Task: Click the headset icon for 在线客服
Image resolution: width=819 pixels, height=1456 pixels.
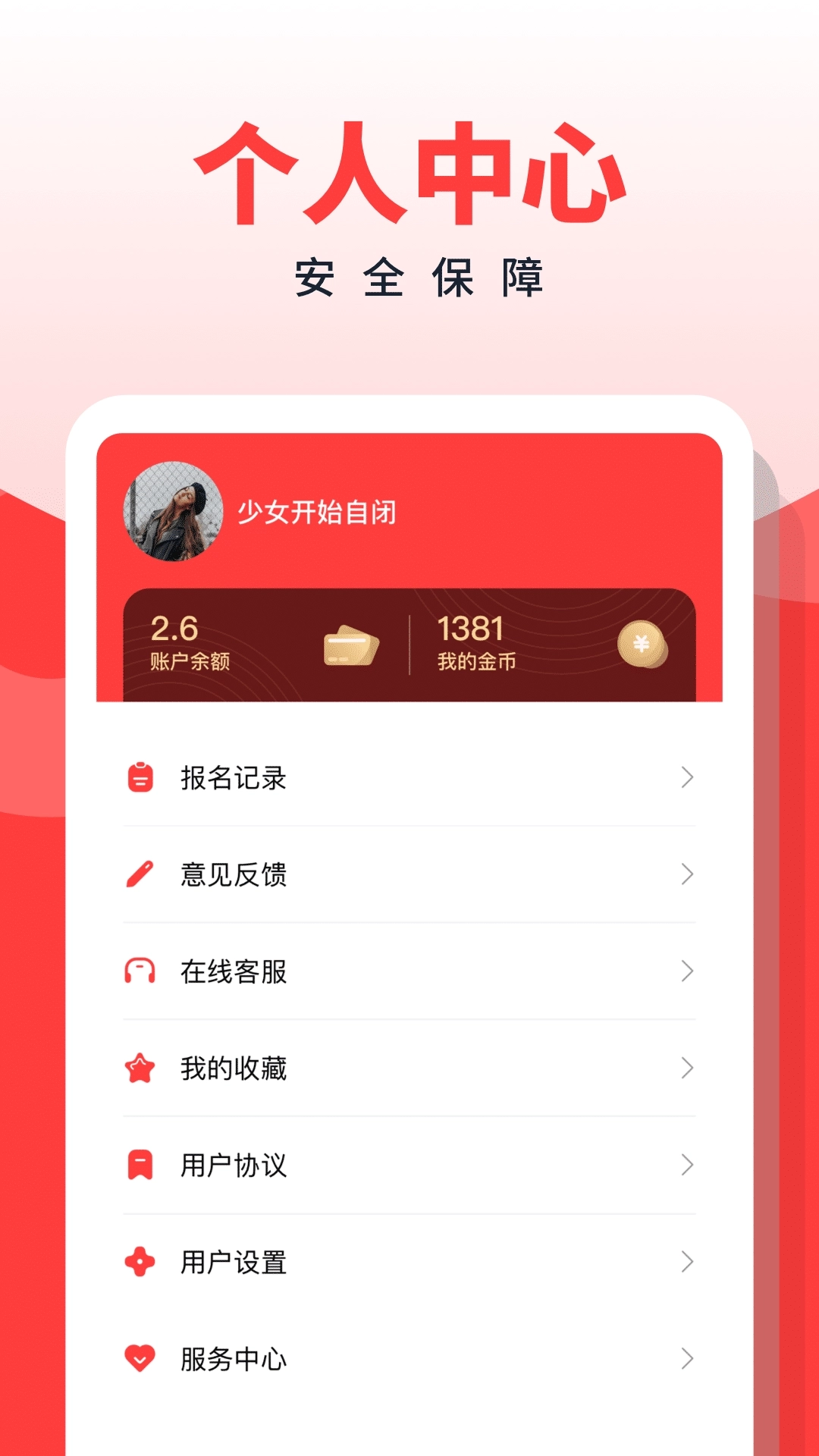Action: tap(140, 970)
